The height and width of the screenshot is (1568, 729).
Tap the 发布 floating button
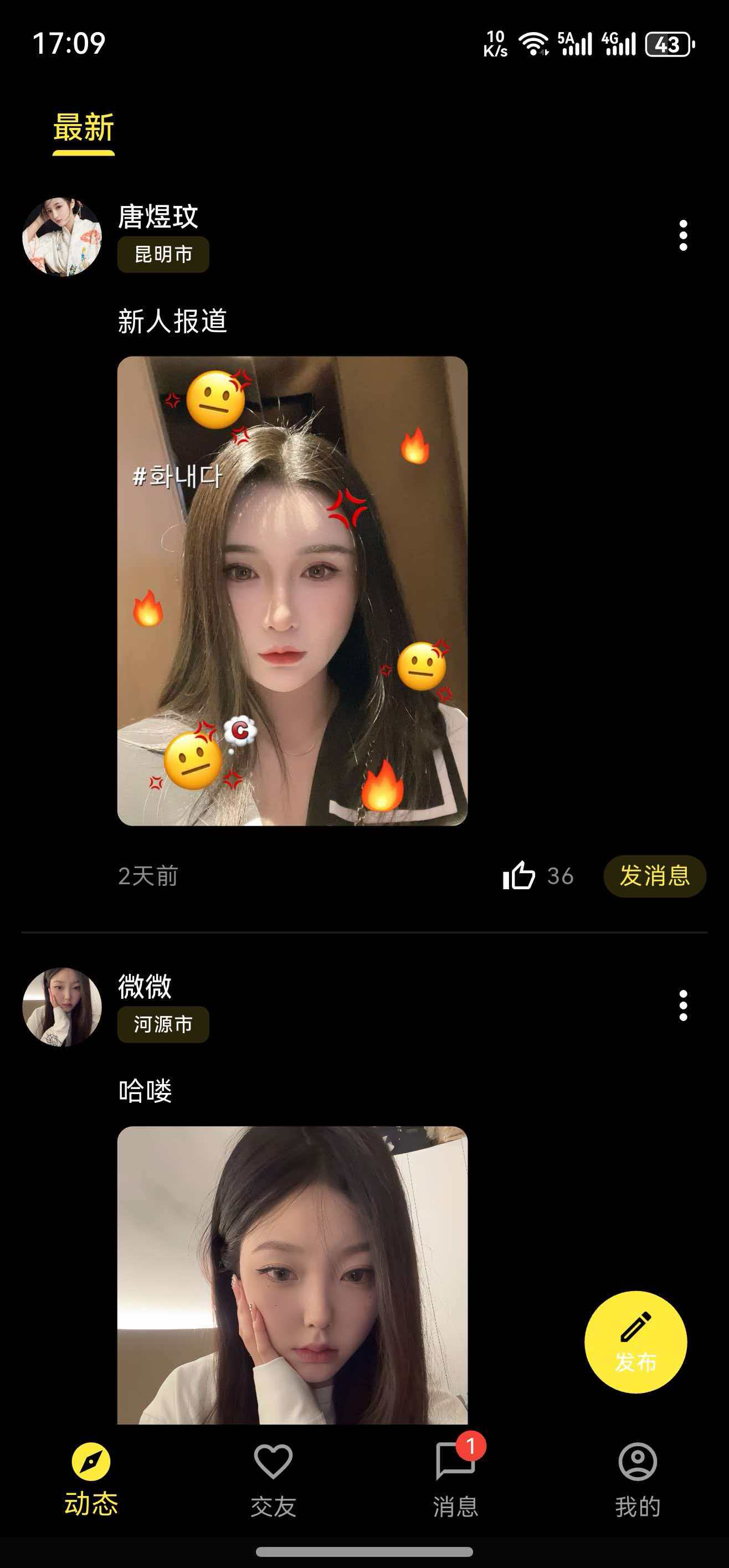pyautogui.click(x=635, y=1342)
